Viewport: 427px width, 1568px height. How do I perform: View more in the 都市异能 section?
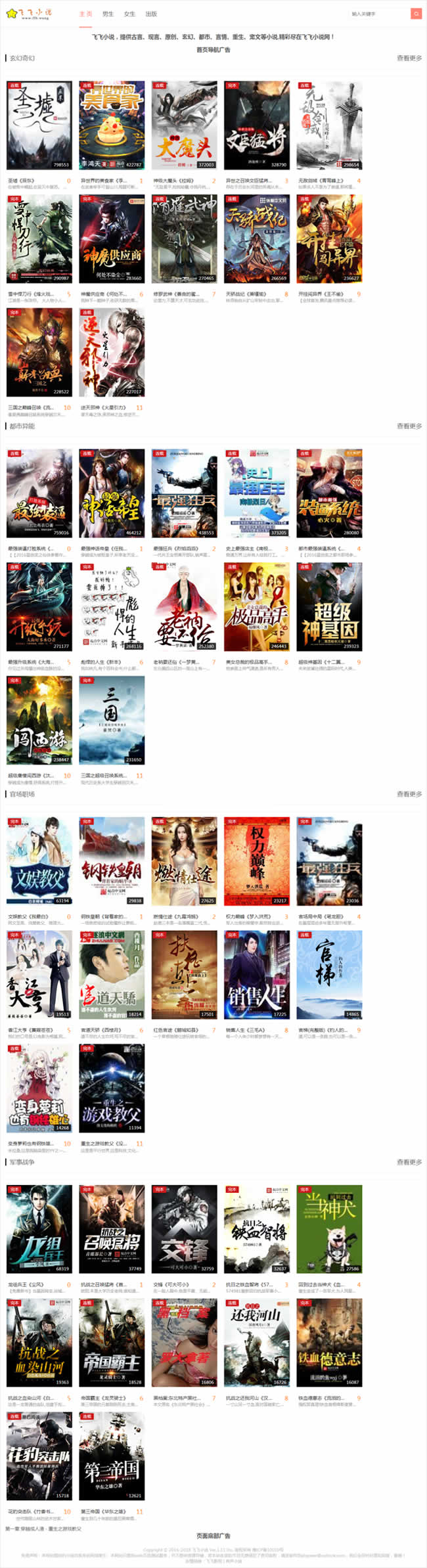click(x=409, y=426)
